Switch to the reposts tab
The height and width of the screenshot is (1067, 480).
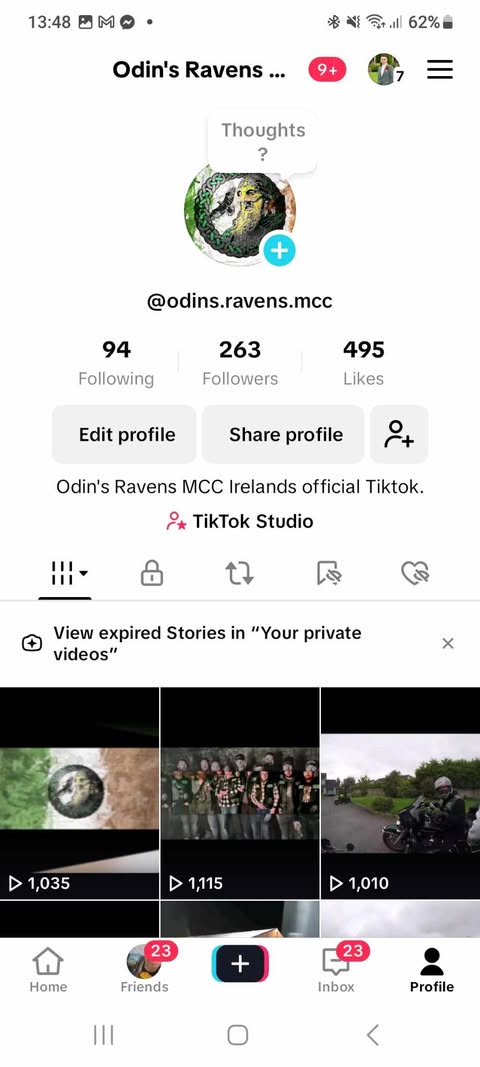coord(240,575)
